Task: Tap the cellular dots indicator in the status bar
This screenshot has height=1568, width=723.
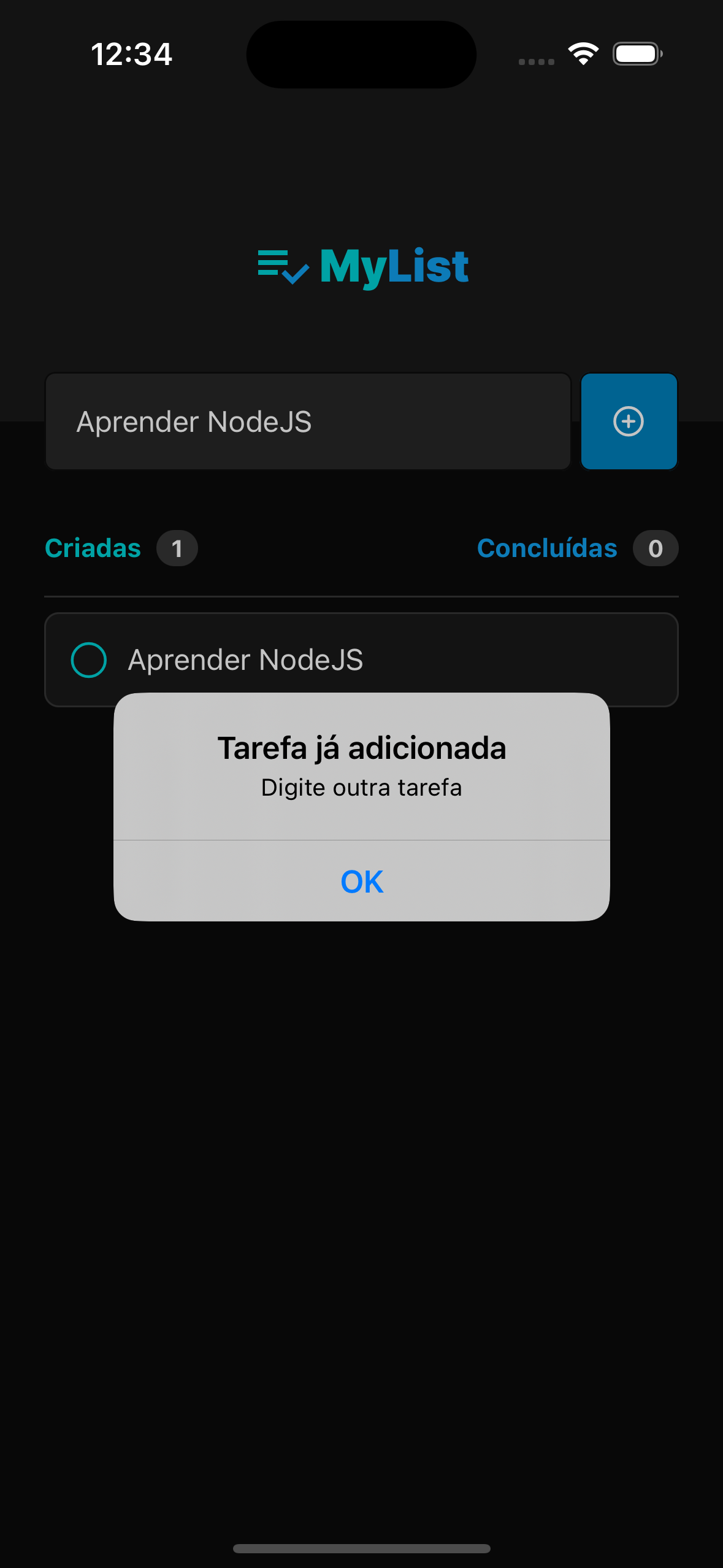Action: click(x=535, y=61)
